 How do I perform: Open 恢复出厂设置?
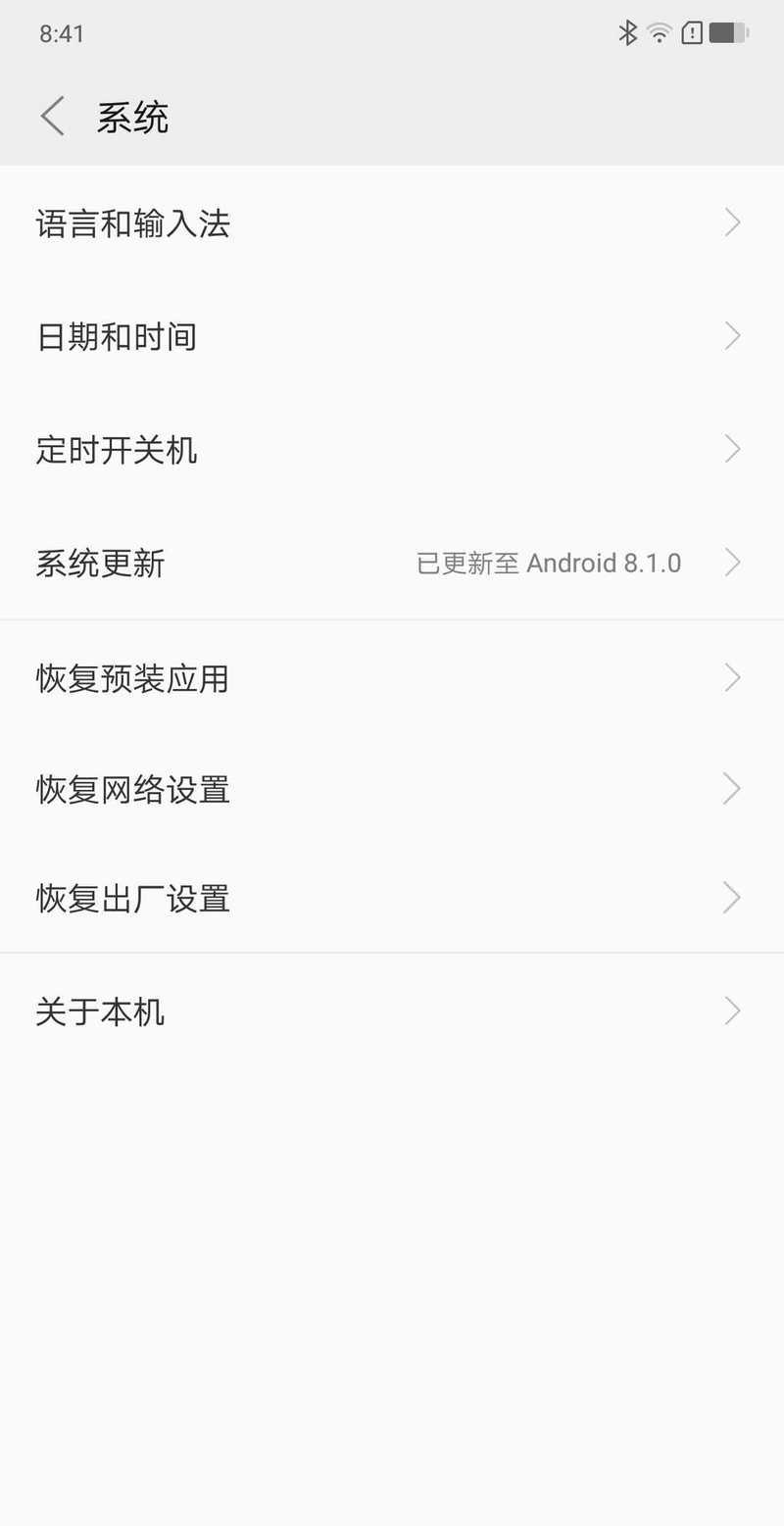[392, 898]
